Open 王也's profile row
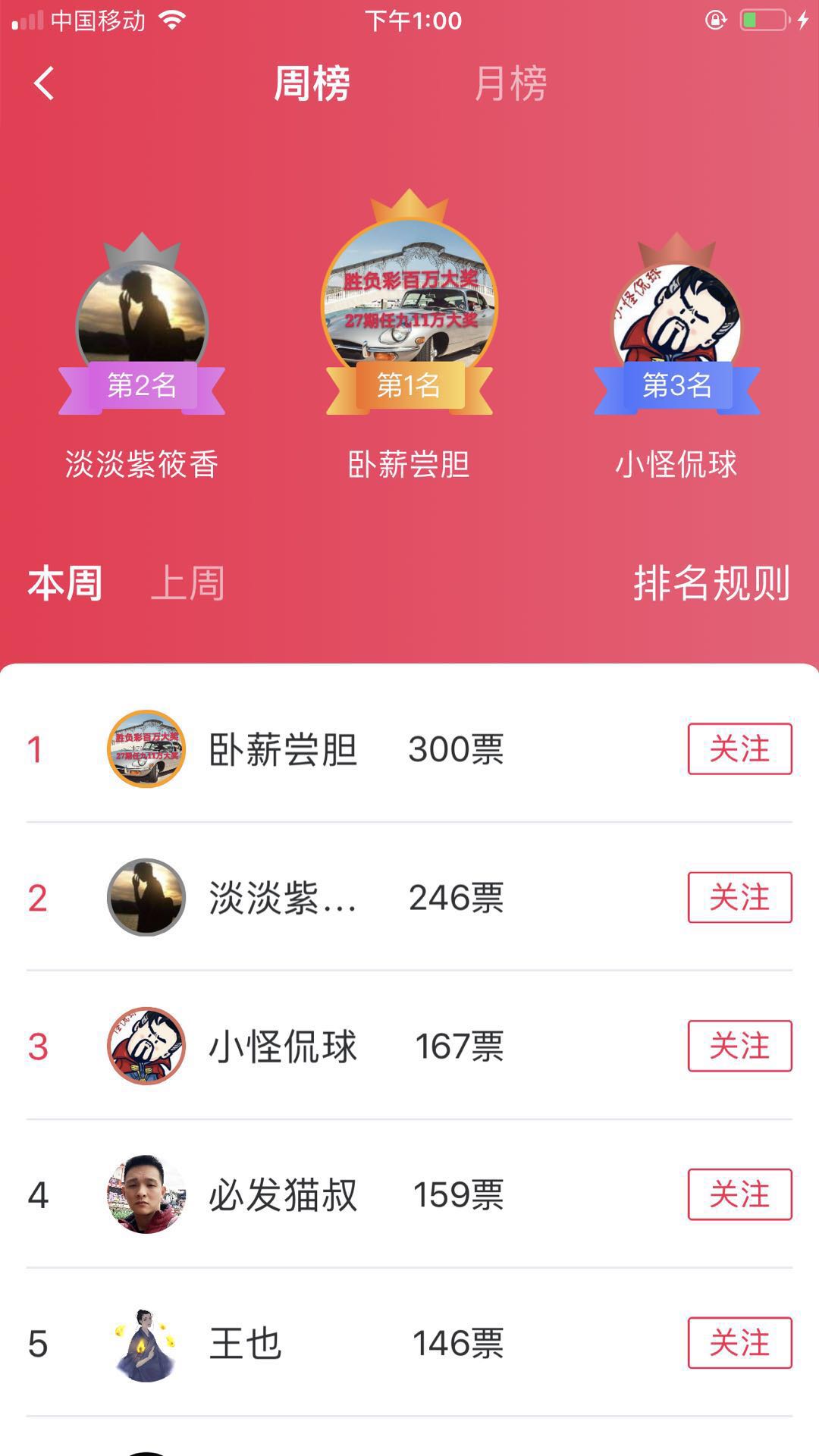This screenshot has height=1456, width=819. click(x=245, y=1344)
